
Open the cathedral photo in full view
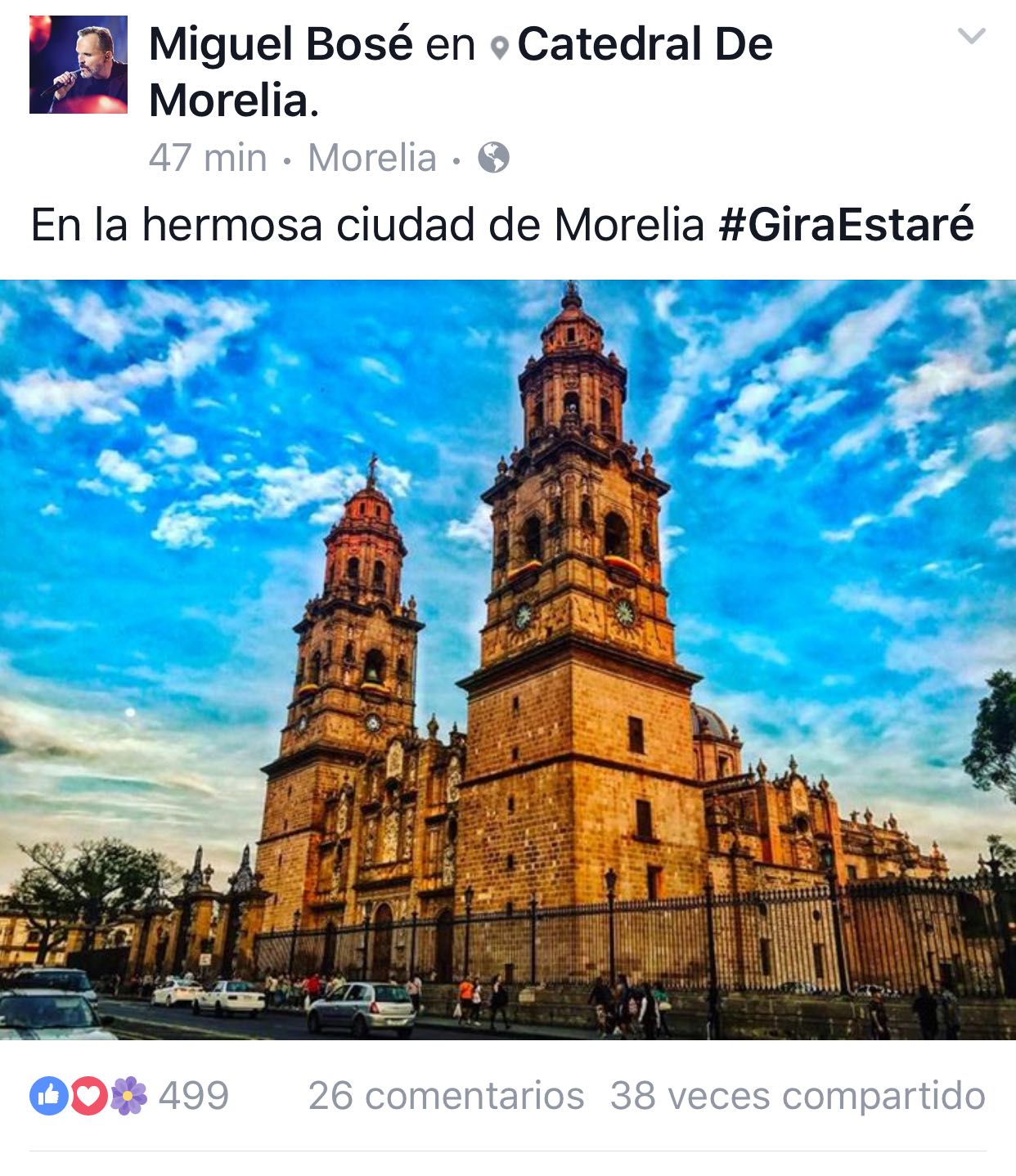[508, 660]
